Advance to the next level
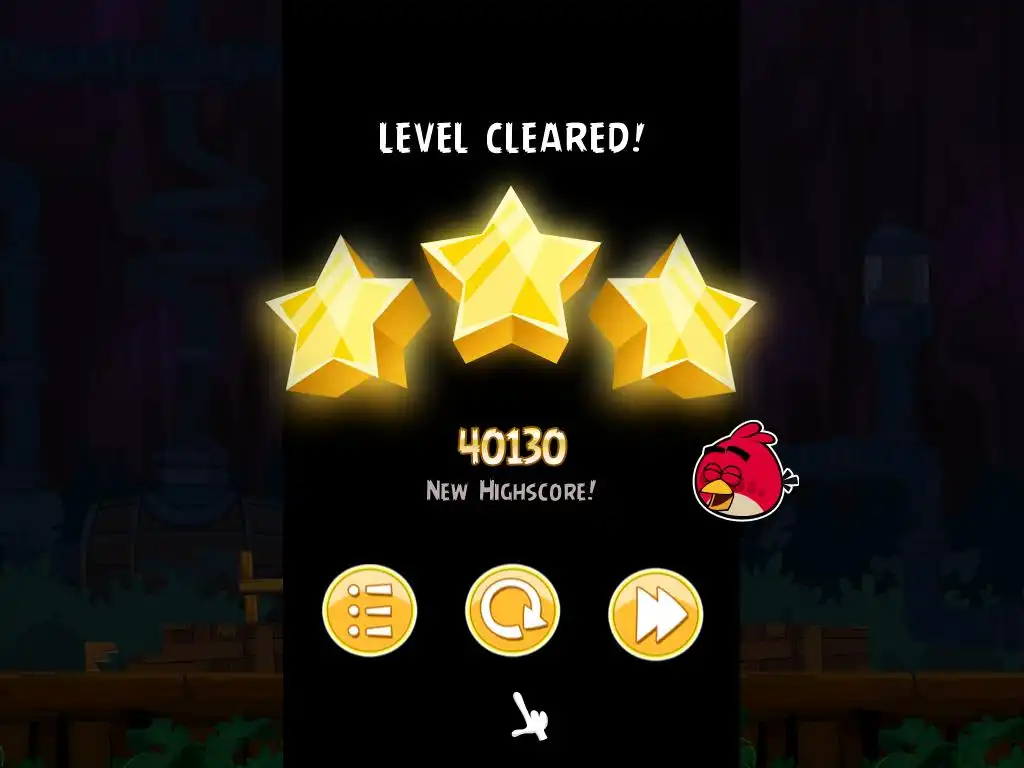This screenshot has height=768, width=1024. [x=655, y=613]
